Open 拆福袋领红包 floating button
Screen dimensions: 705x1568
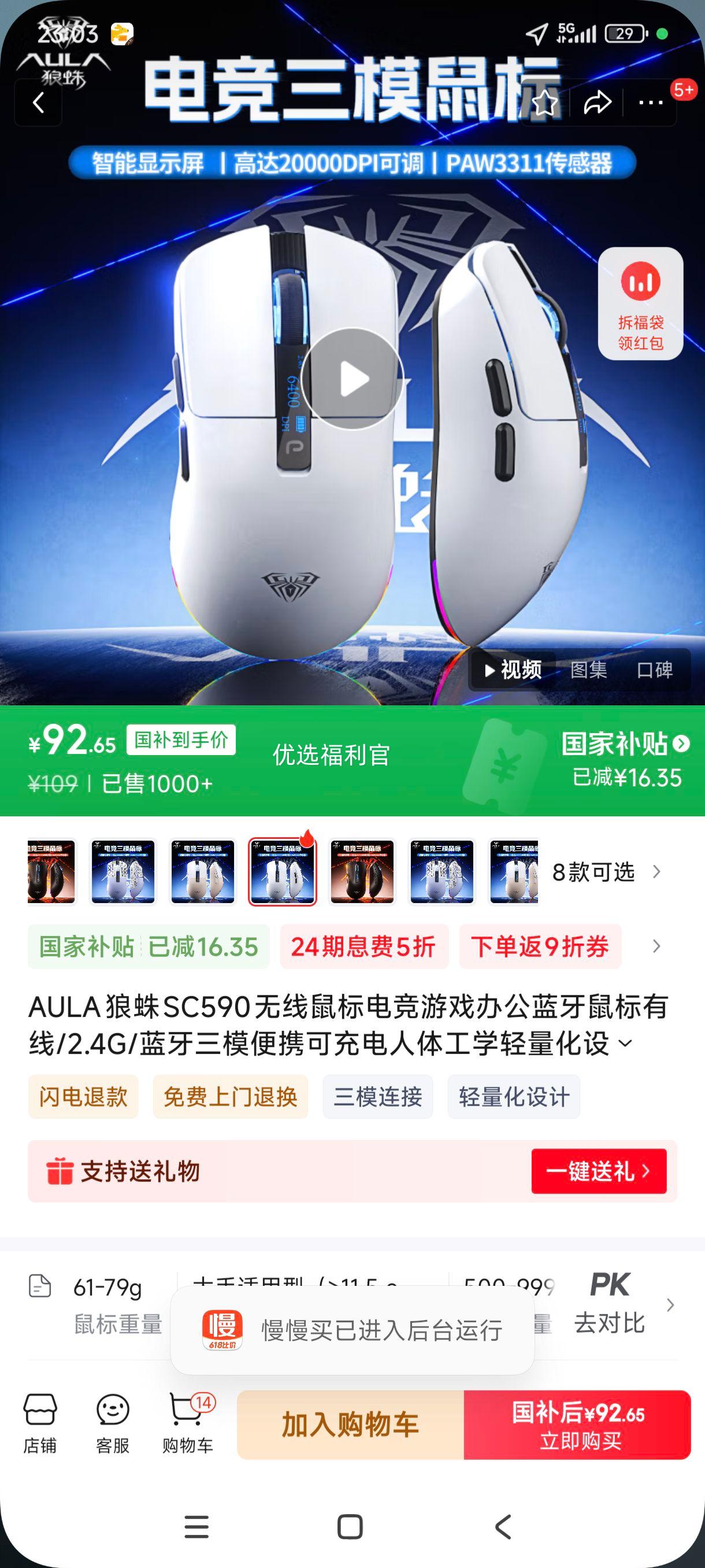(640, 303)
